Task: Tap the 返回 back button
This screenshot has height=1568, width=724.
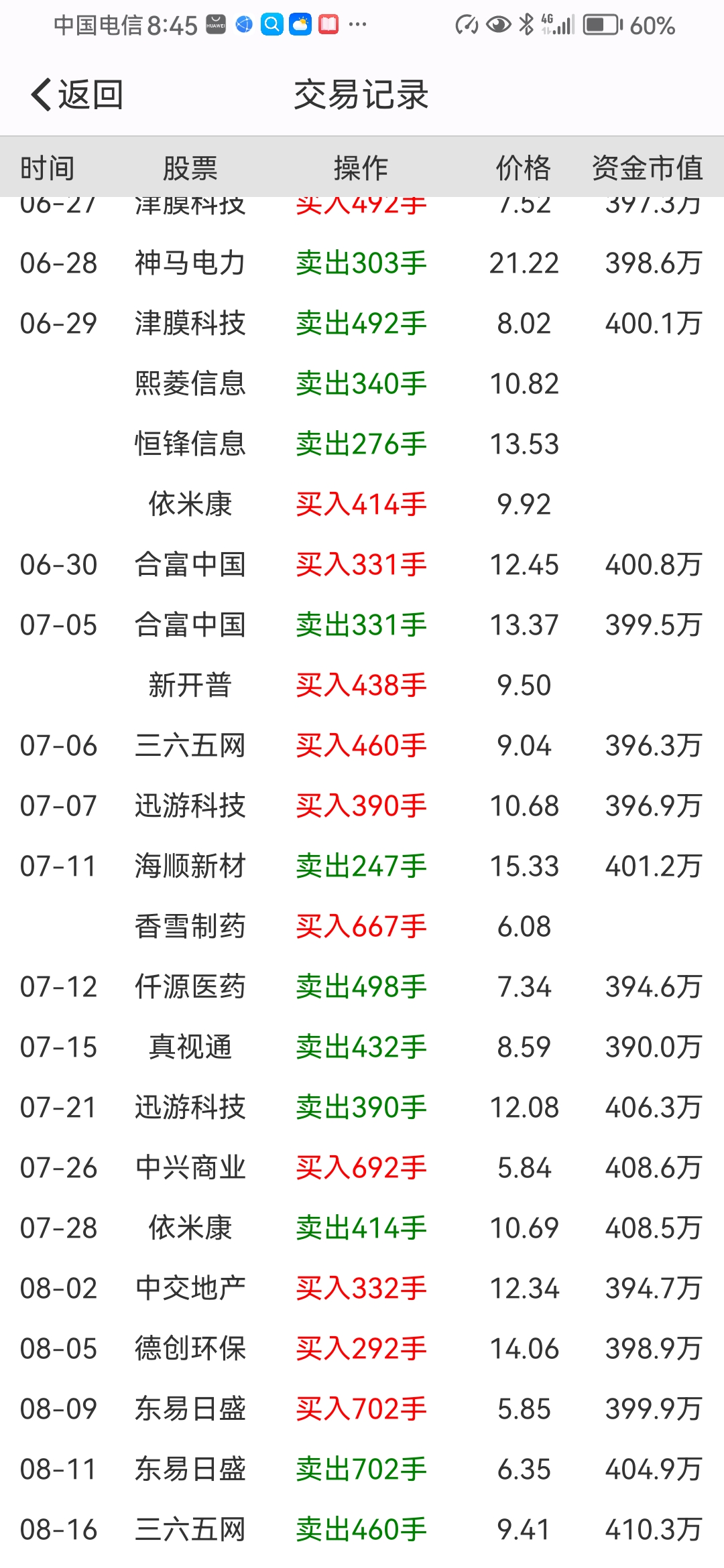Action: tap(76, 94)
